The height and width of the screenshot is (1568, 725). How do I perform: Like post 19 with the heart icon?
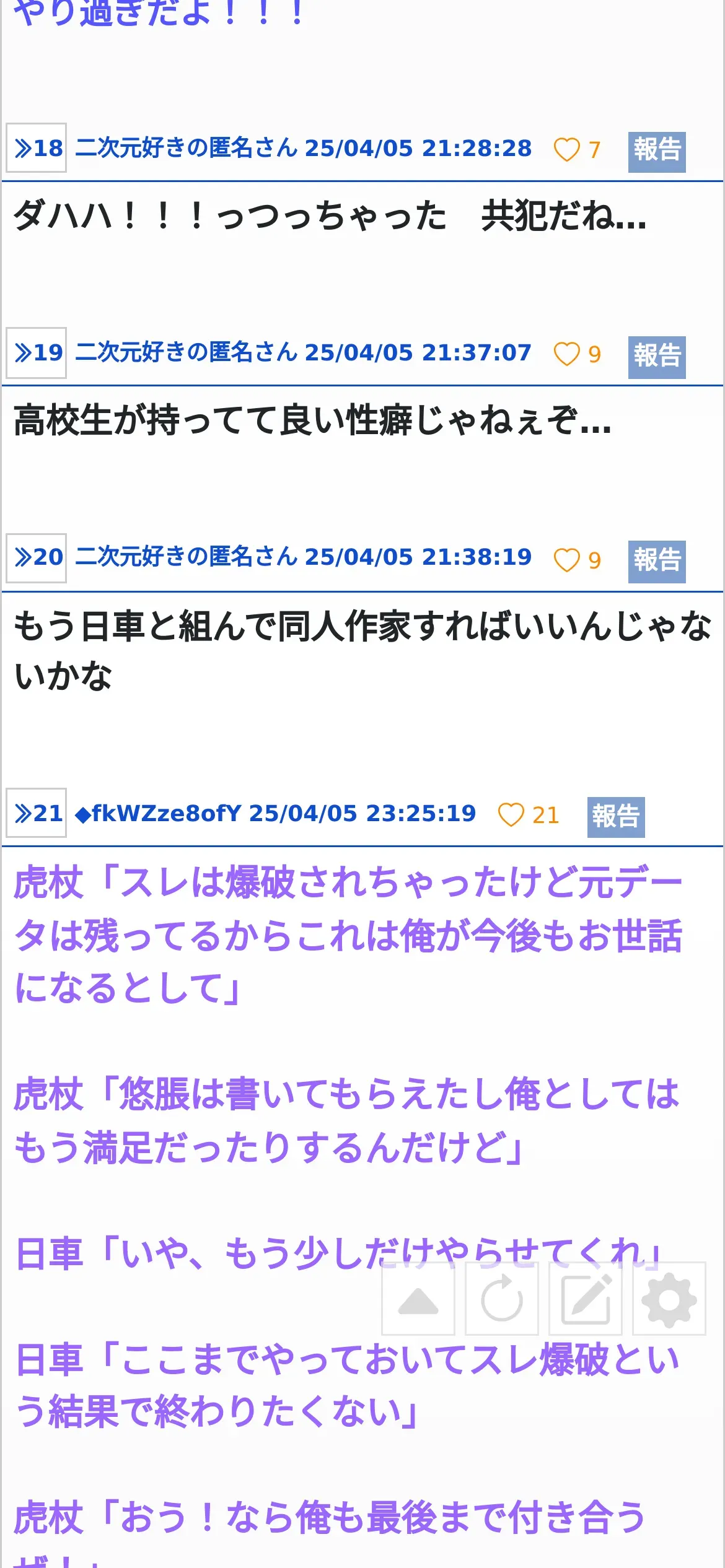pyautogui.click(x=566, y=354)
